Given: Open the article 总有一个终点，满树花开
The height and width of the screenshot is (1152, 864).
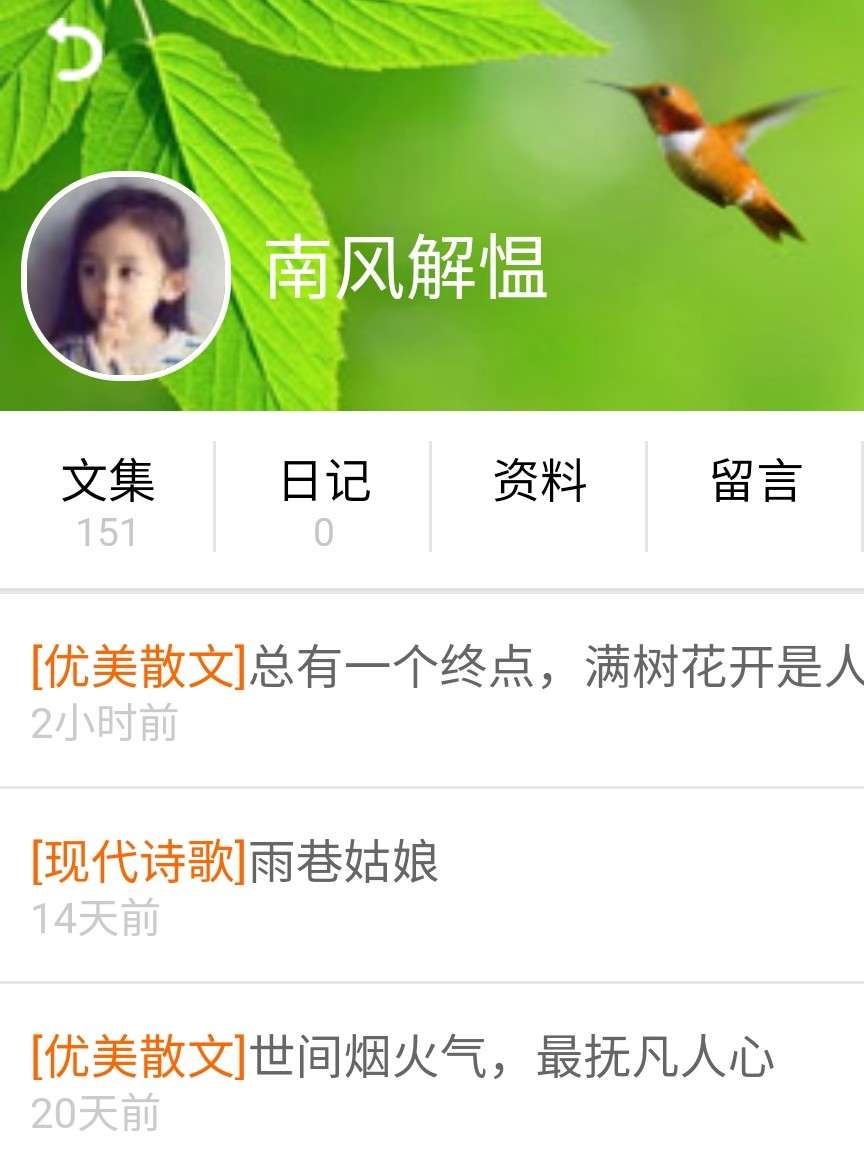Looking at the screenshot, I should click(446, 688).
